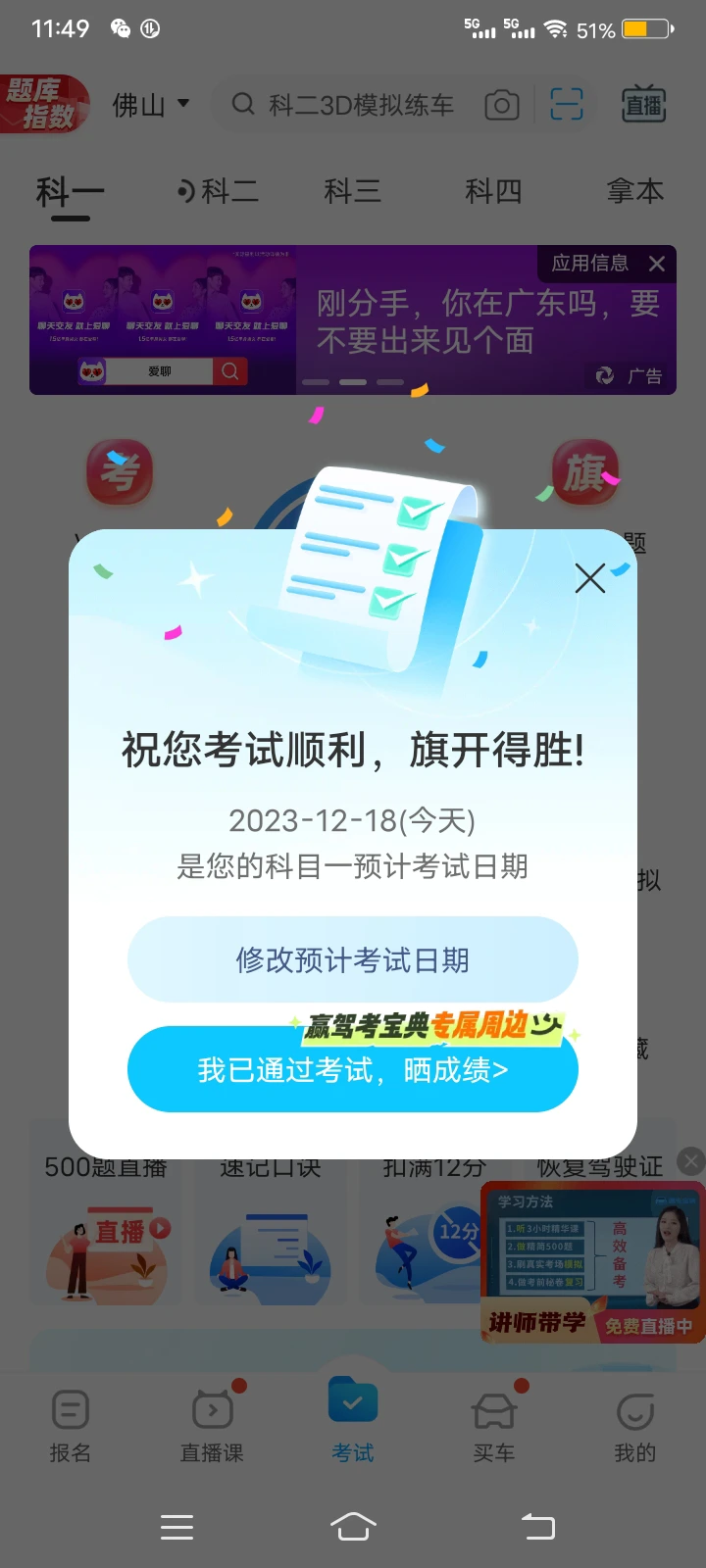This screenshot has height=1568, width=706.
Task: Dismiss the 应用信息 ad banner
Action: pos(657,264)
